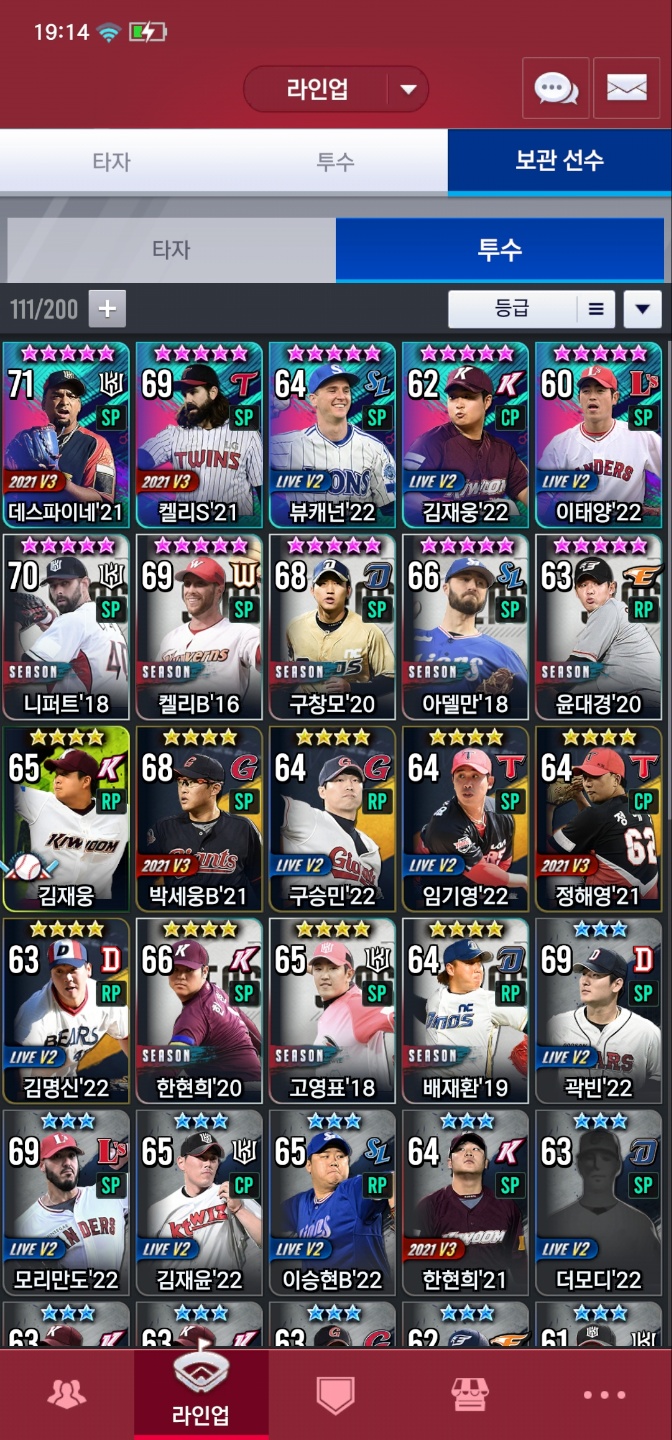
Task: View the 구창모'20 player card
Action: (332, 626)
